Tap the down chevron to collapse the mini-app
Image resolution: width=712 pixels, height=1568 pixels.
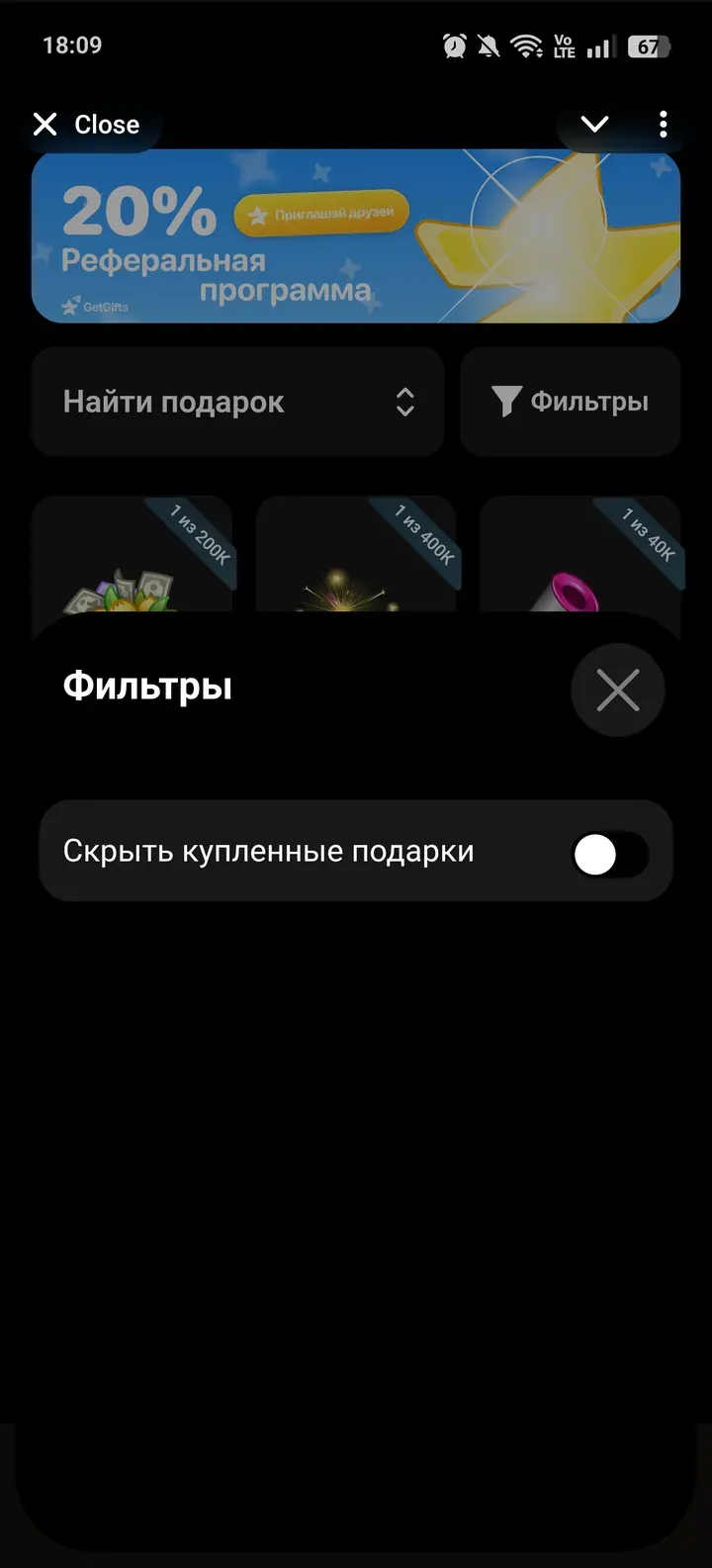(593, 124)
